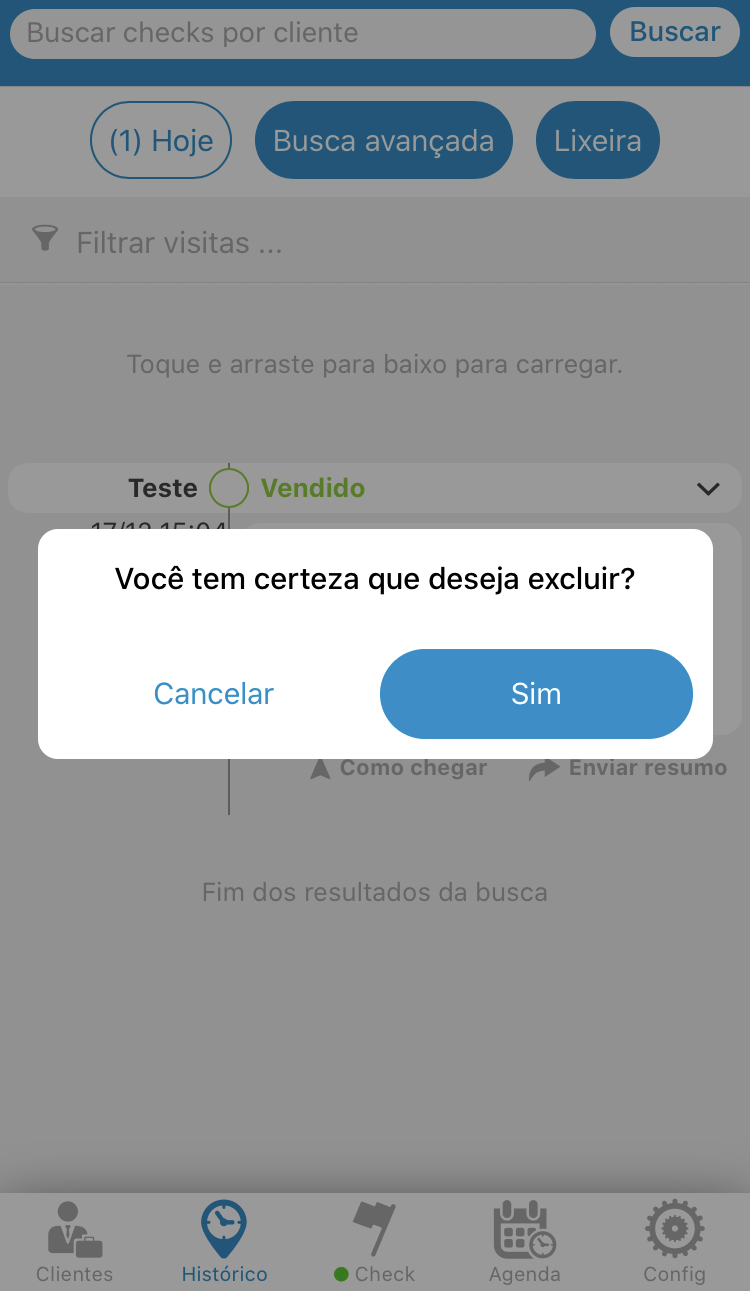Open the Lixeira view
Viewport: 750px width, 1291px height.
tap(597, 140)
